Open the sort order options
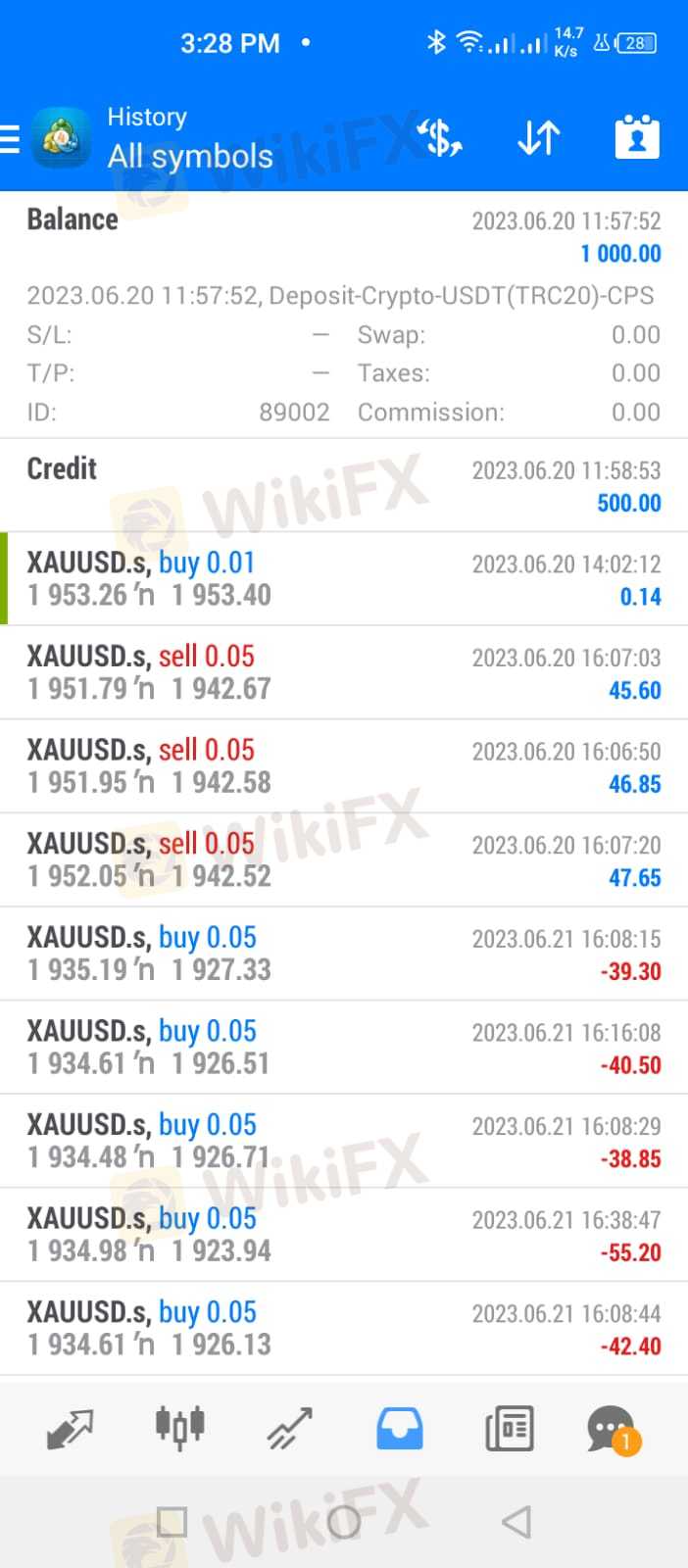The image size is (688, 1568). tap(538, 138)
